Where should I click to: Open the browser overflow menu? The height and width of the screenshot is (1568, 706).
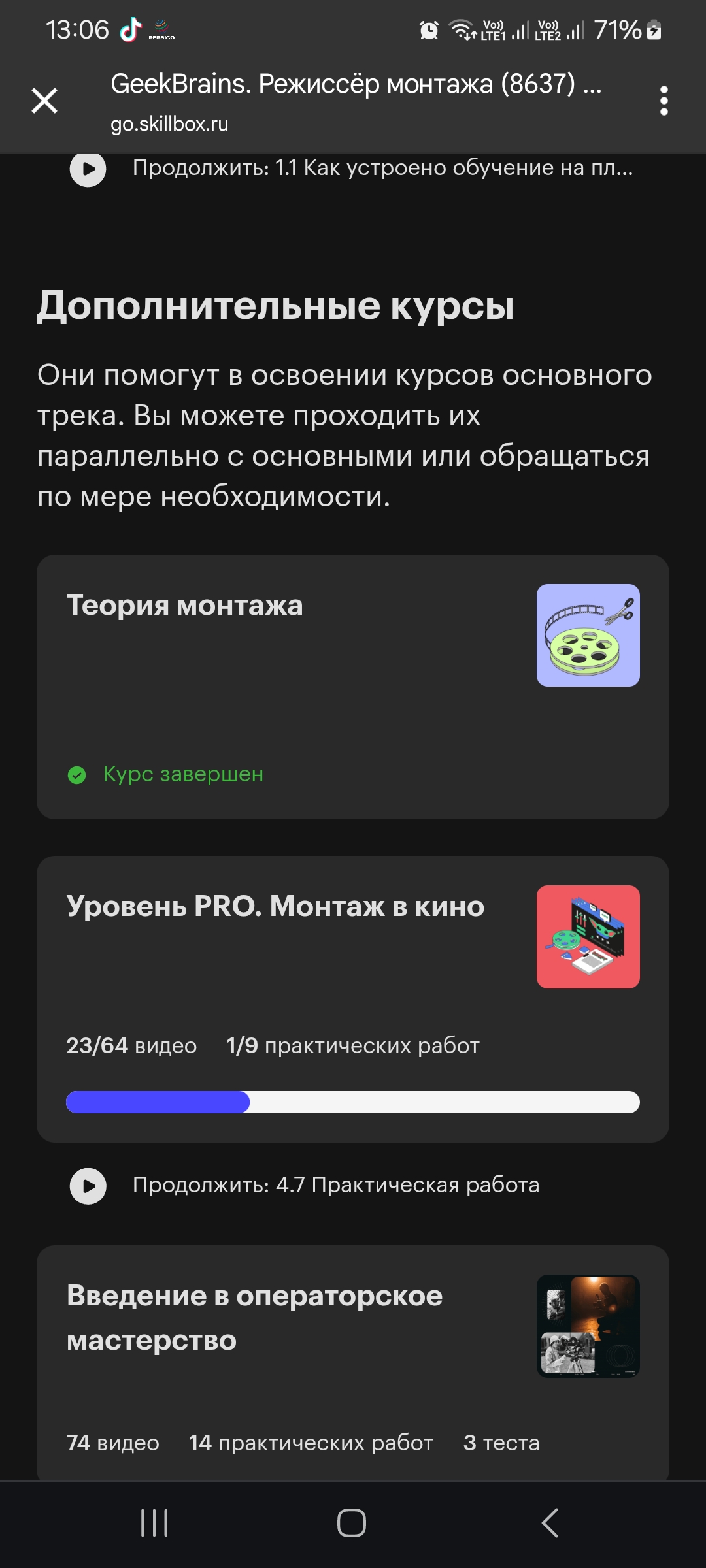pyautogui.click(x=664, y=101)
